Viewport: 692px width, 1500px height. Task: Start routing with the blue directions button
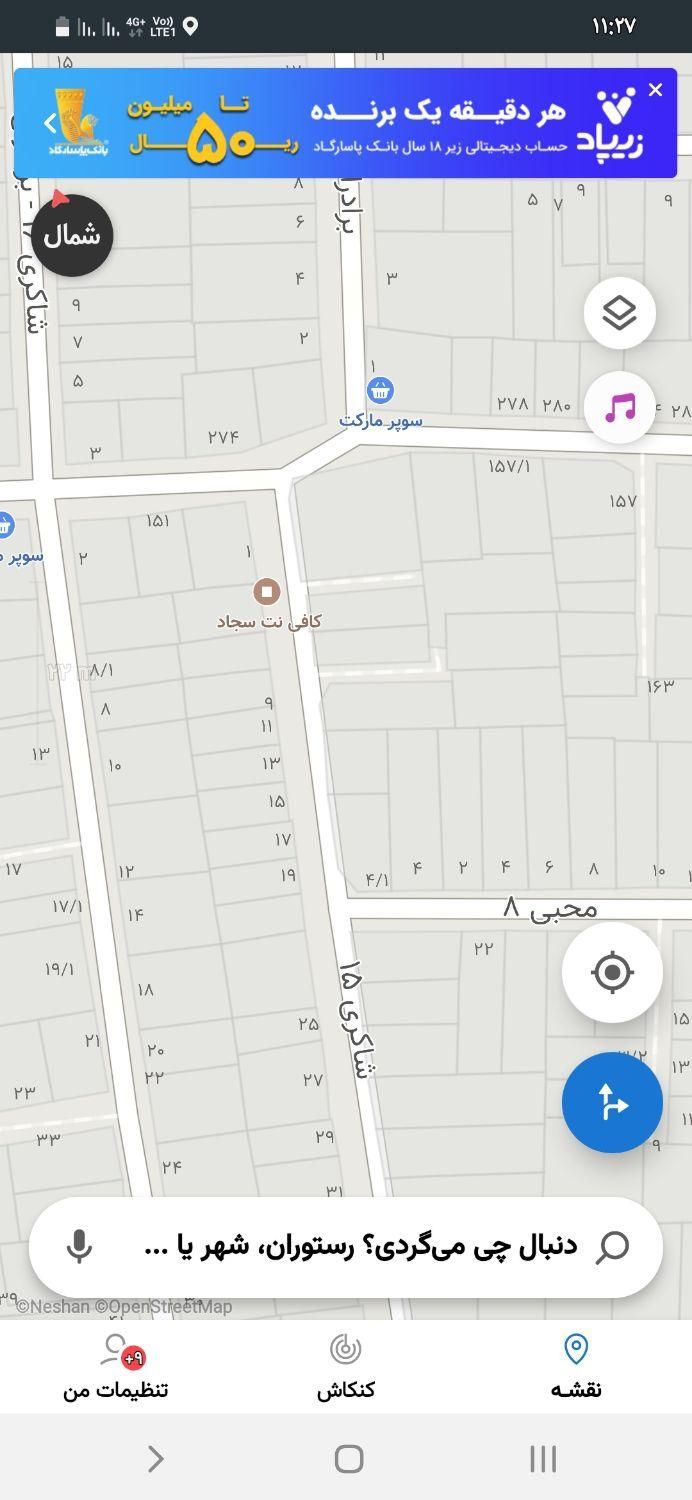click(612, 1102)
